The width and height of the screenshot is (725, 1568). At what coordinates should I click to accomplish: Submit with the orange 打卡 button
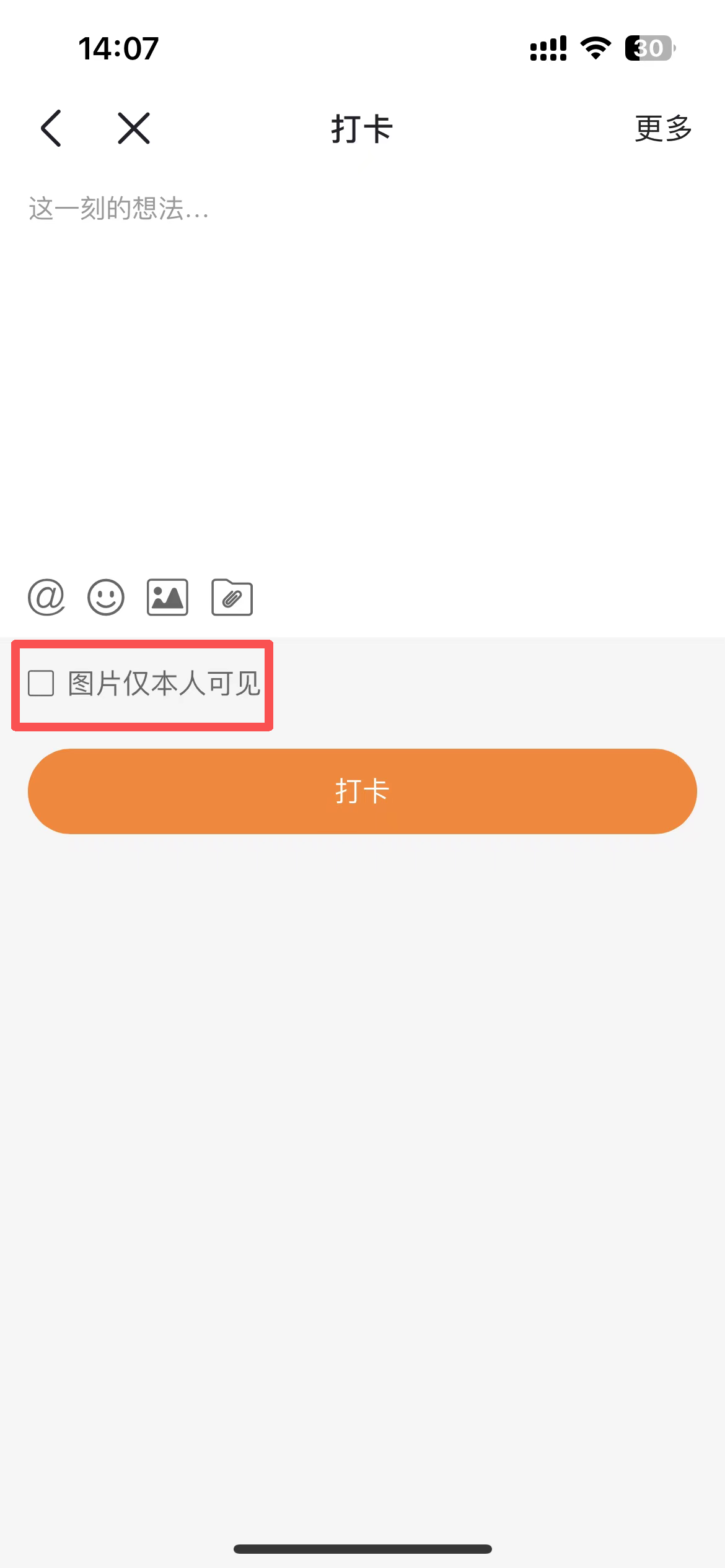click(x=362, y=791)
